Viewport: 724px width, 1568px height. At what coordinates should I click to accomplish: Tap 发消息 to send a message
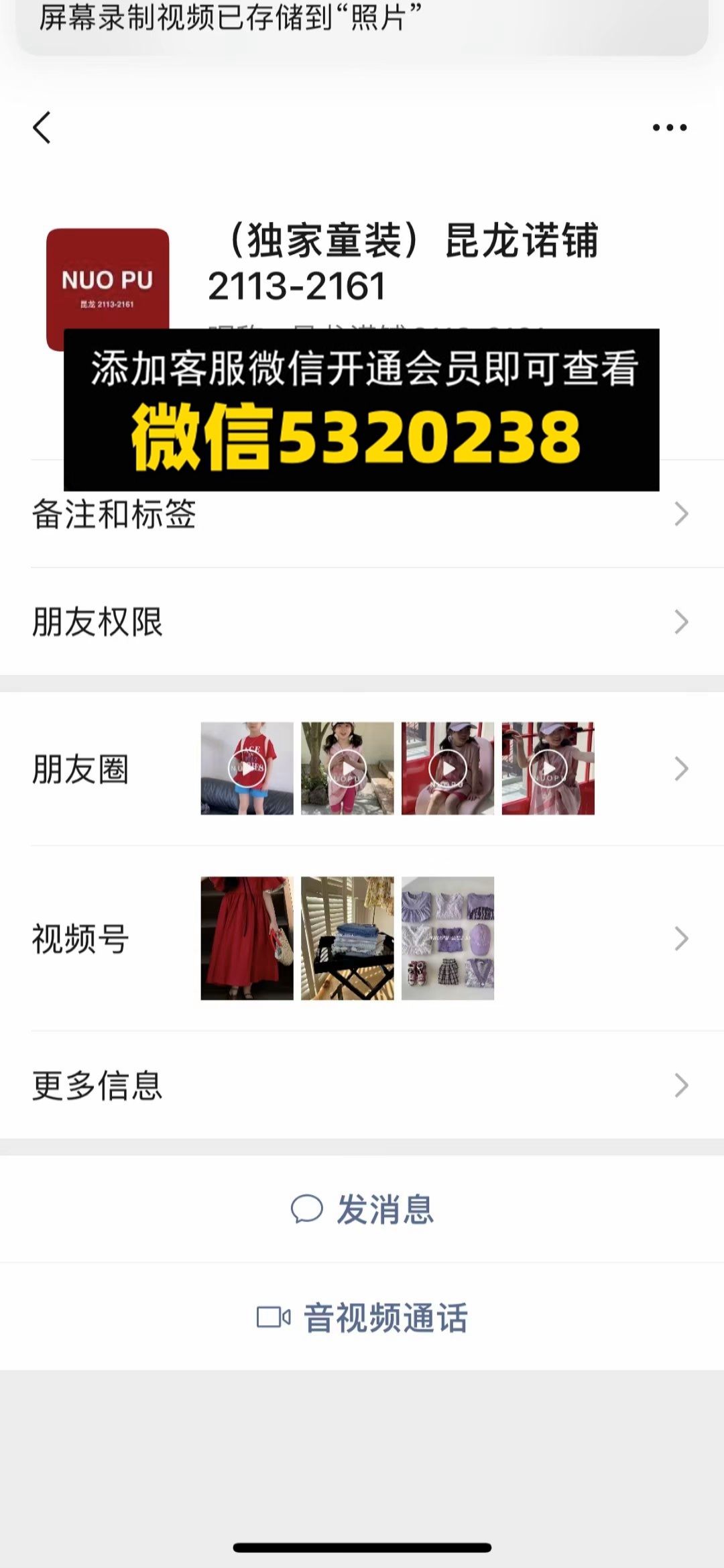coord(362,1209)
